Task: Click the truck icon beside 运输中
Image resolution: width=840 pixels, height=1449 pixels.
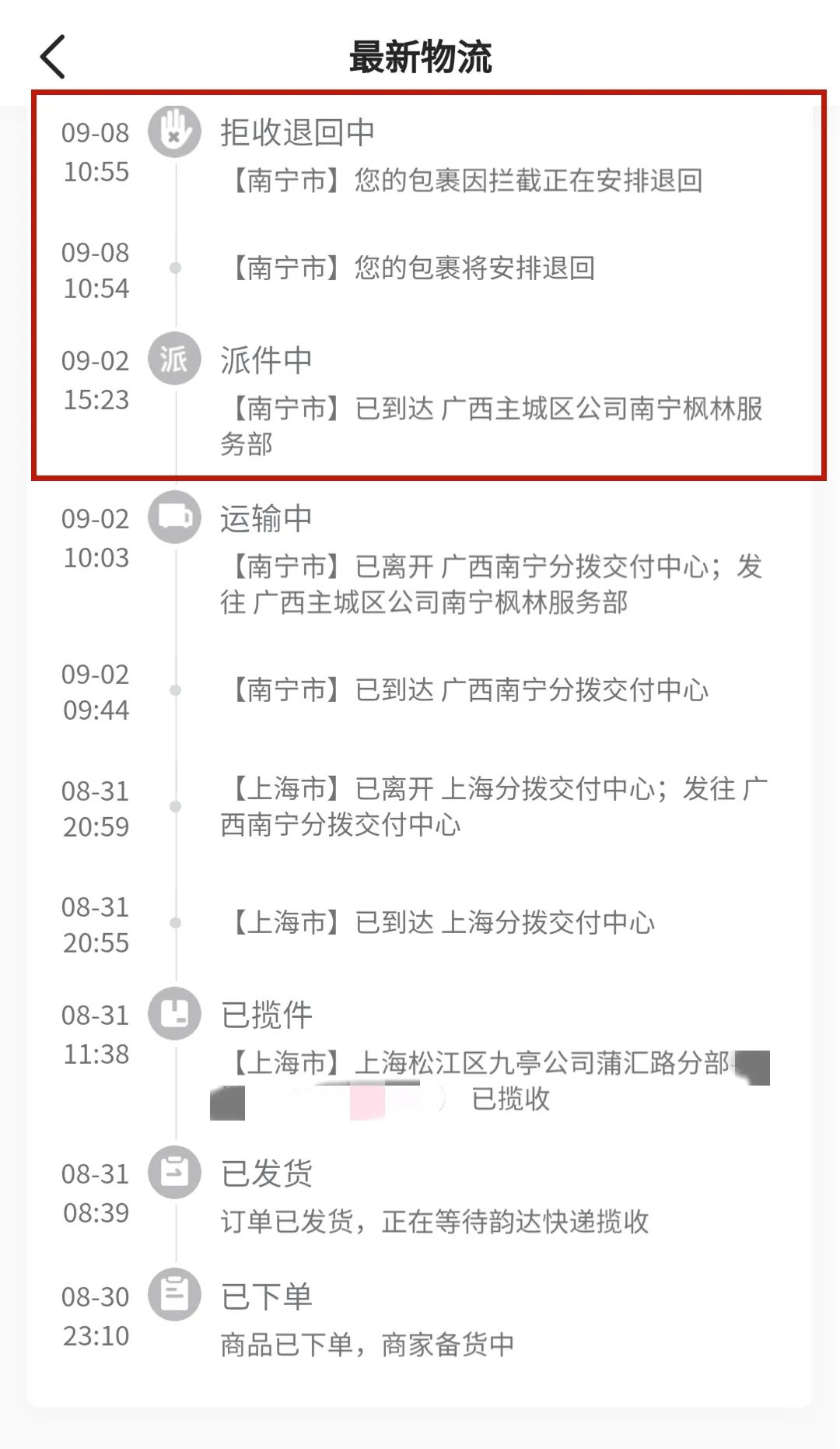Action: click(x=173, y=517)
